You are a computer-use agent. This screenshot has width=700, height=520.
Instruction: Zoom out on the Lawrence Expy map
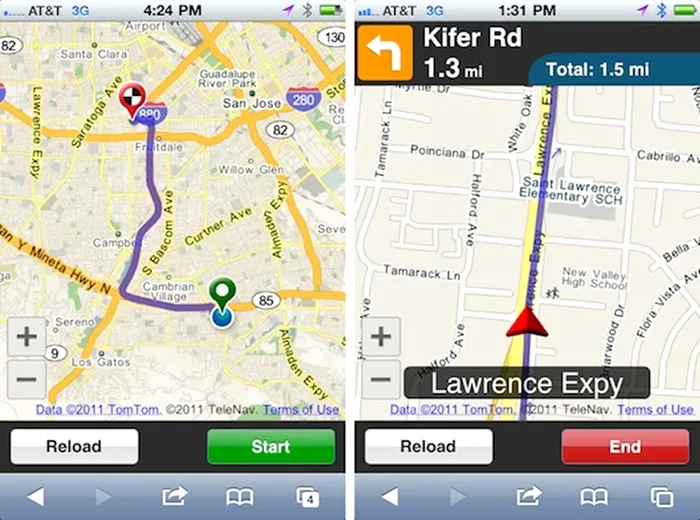[380, 380]
